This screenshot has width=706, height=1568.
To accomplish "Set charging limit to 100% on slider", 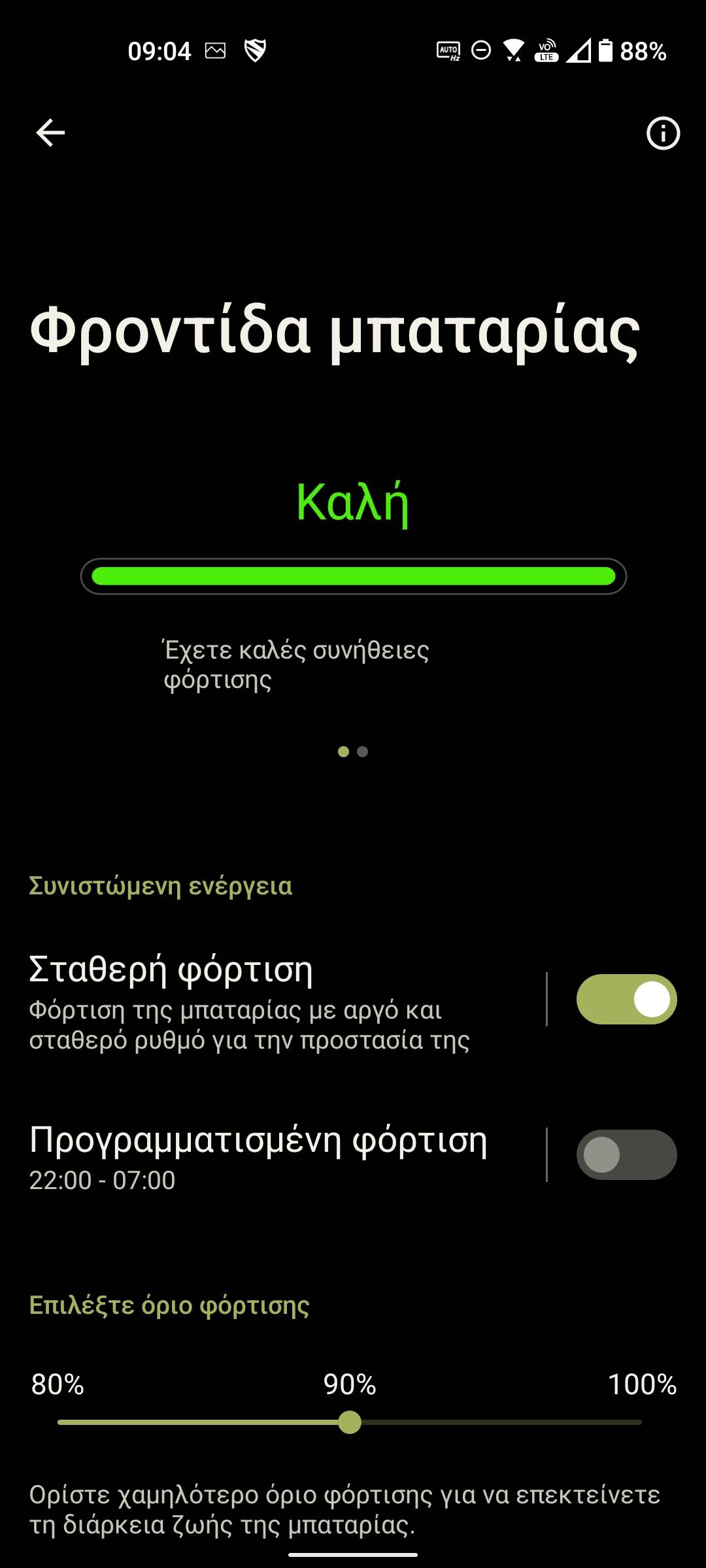I will [641, 1422].
